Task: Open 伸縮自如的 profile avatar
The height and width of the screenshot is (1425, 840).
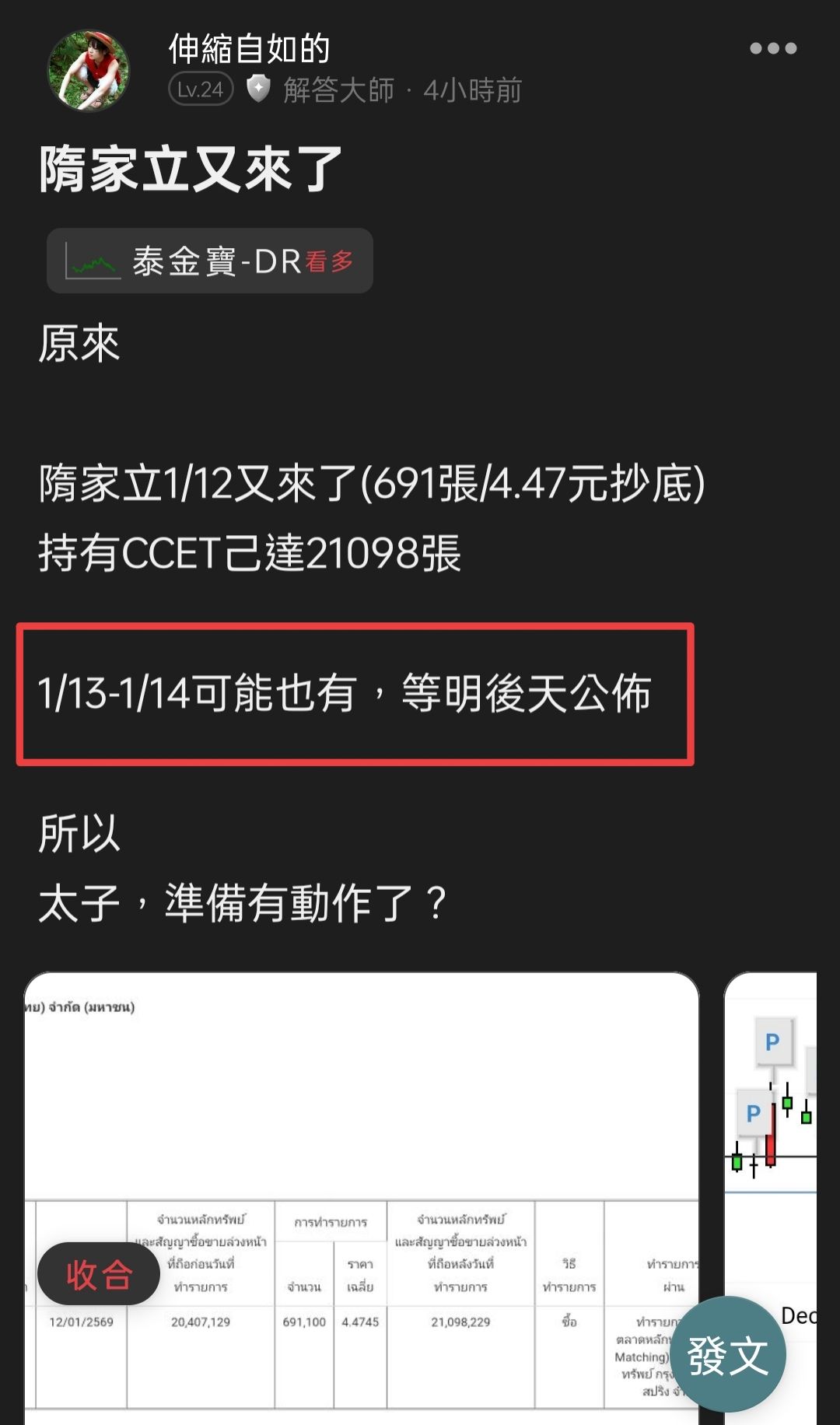Action: 89,70
